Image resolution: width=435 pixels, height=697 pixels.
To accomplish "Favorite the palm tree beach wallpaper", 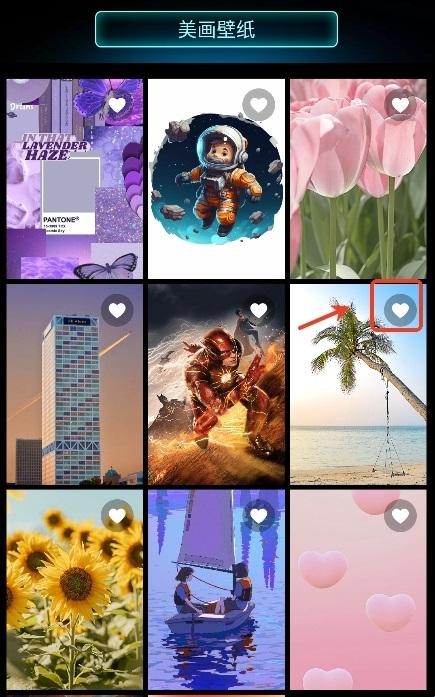I will (x=400, y=310).
